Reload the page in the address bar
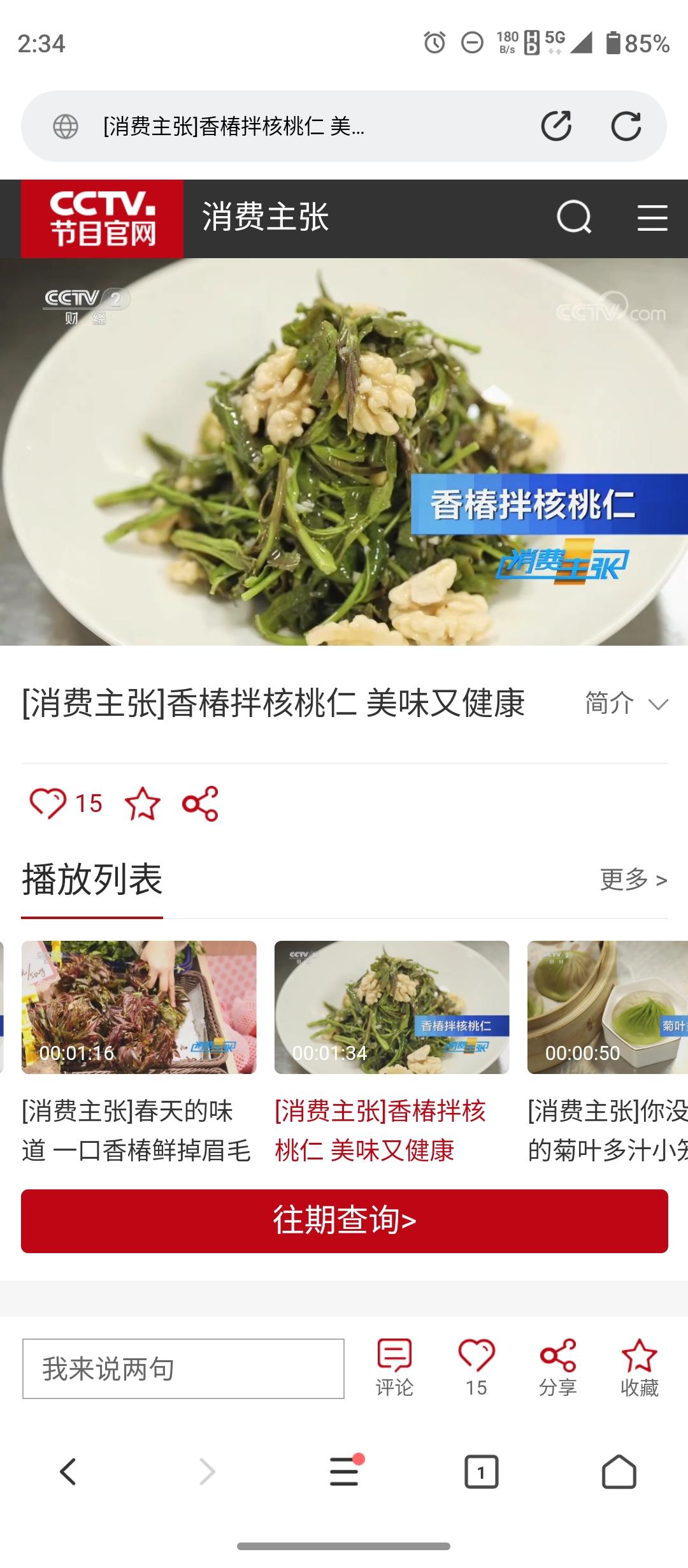 pos(626,126)
